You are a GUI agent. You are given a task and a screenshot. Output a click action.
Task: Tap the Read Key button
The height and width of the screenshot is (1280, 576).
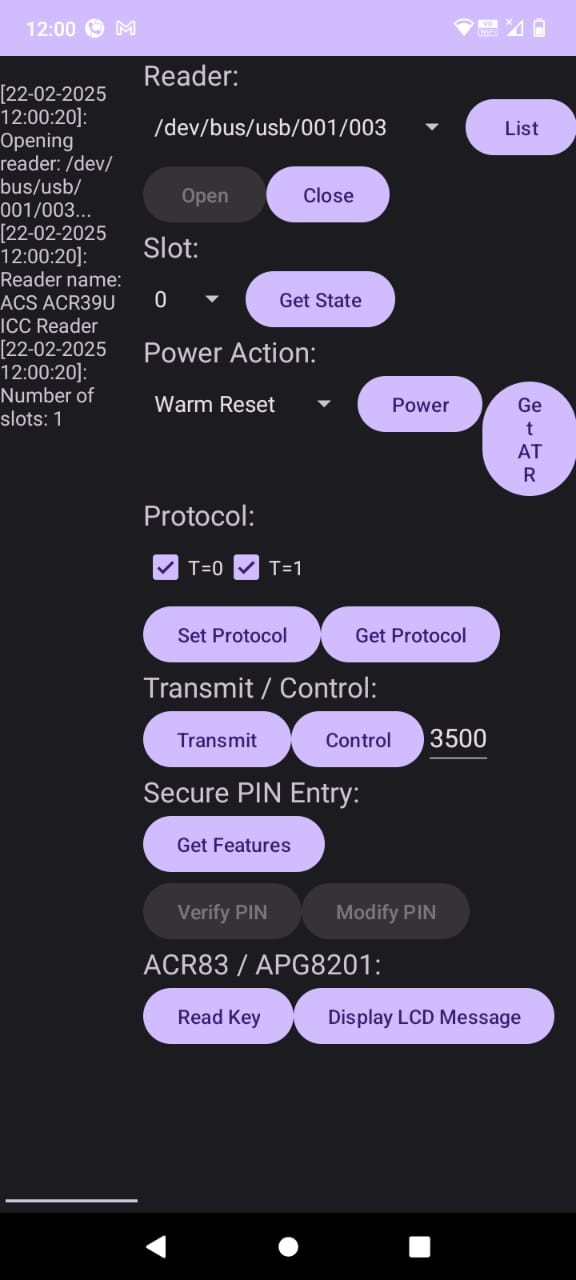tap(219, 1017)
